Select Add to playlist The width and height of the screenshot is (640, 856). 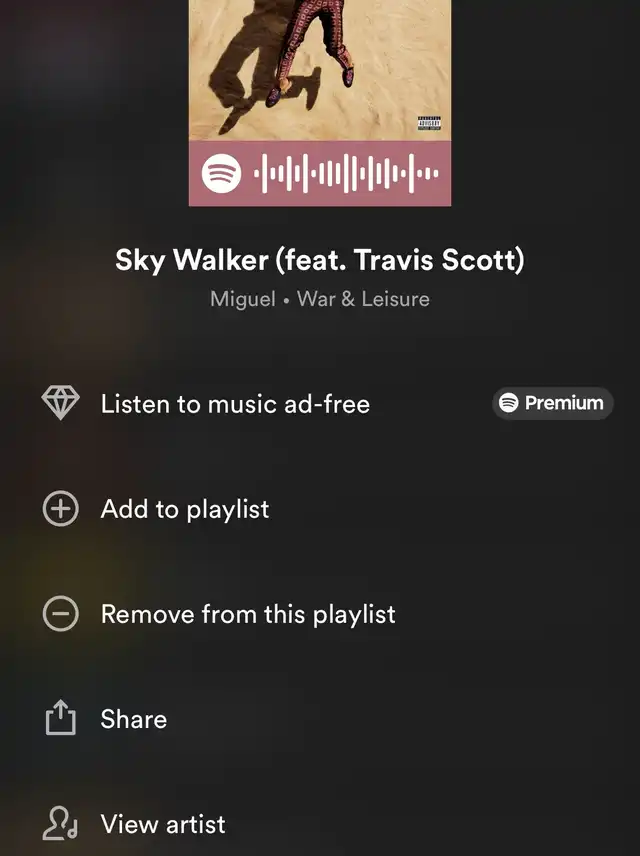coord(185,509)
